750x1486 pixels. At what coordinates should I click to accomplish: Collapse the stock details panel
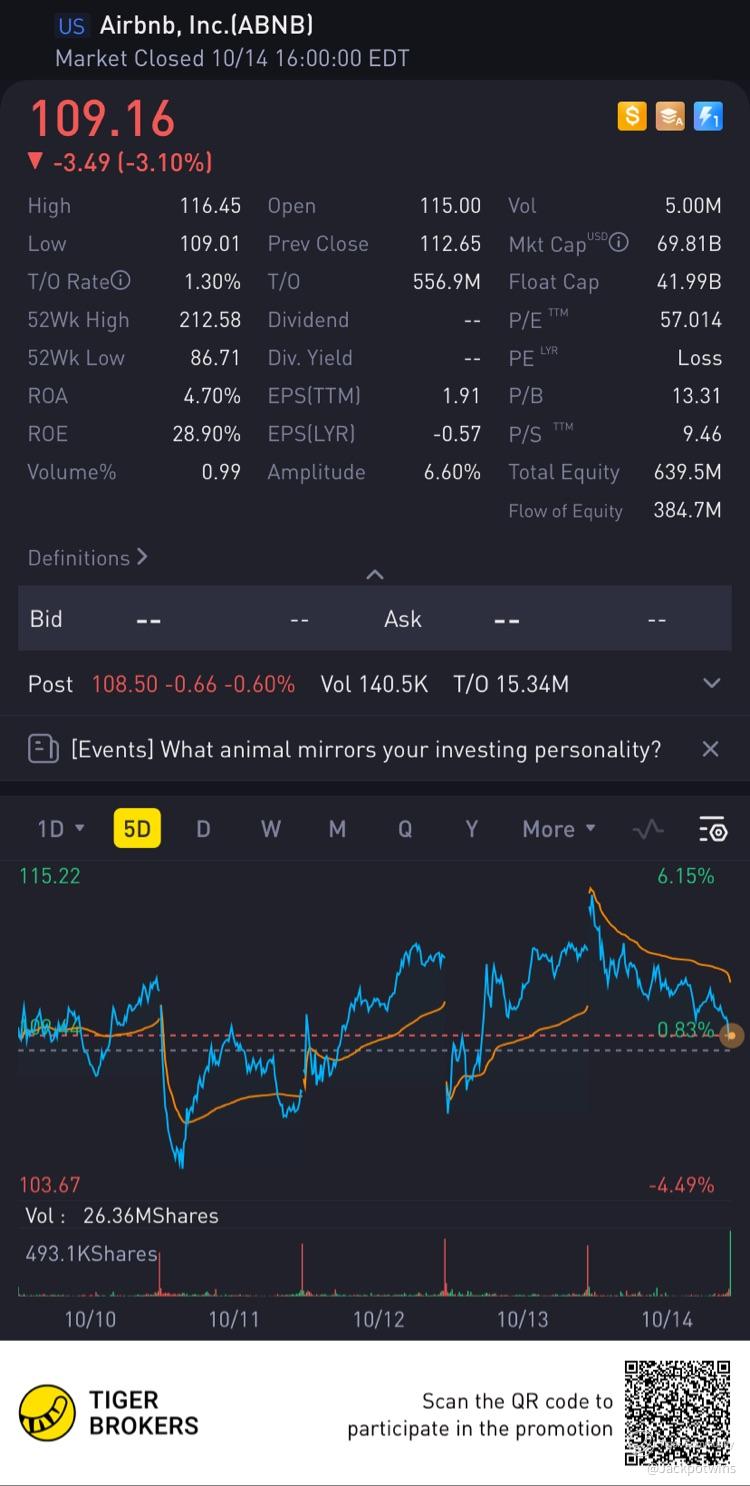[x=375, y=574]
